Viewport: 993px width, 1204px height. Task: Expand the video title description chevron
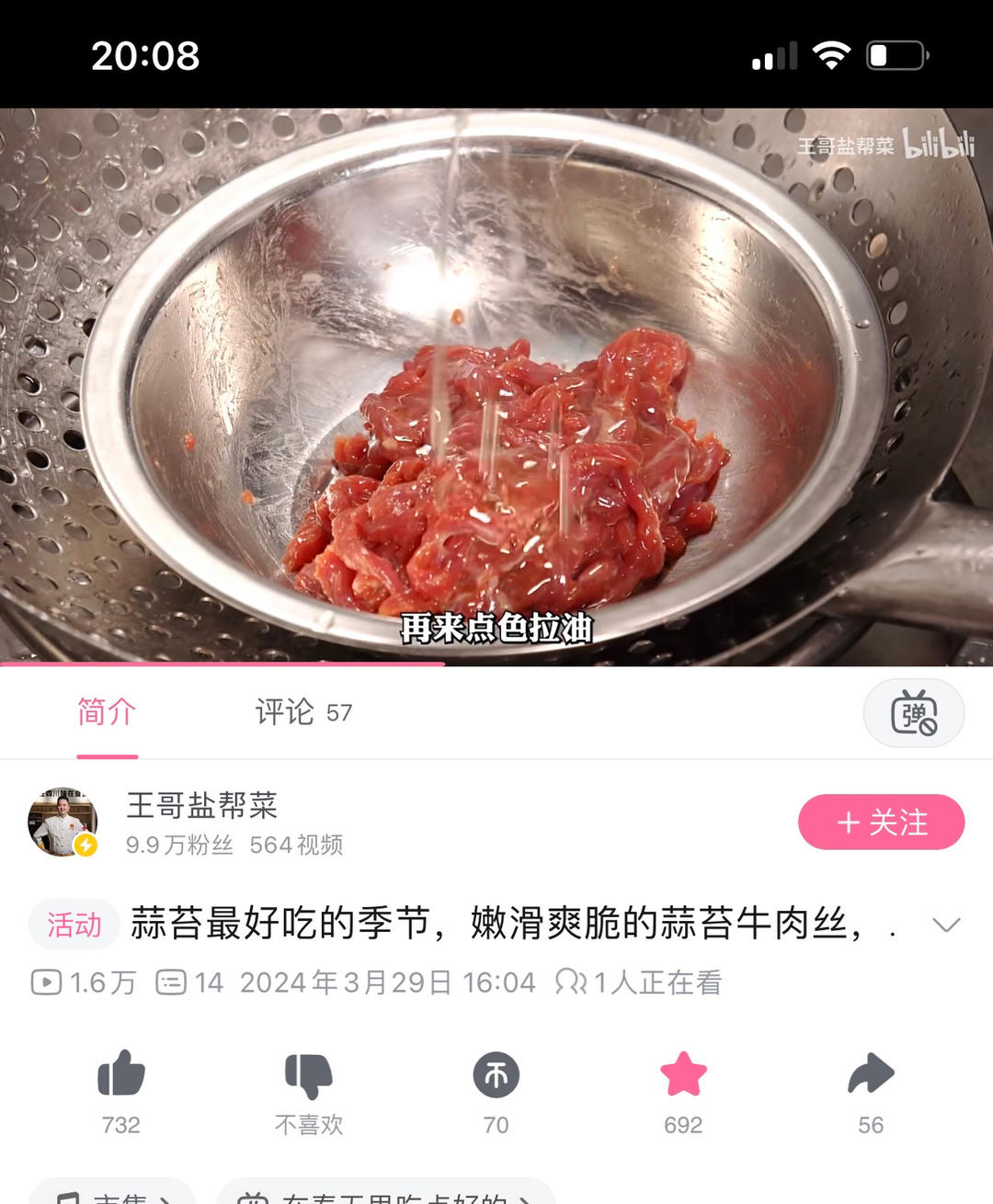coord(946,925)
